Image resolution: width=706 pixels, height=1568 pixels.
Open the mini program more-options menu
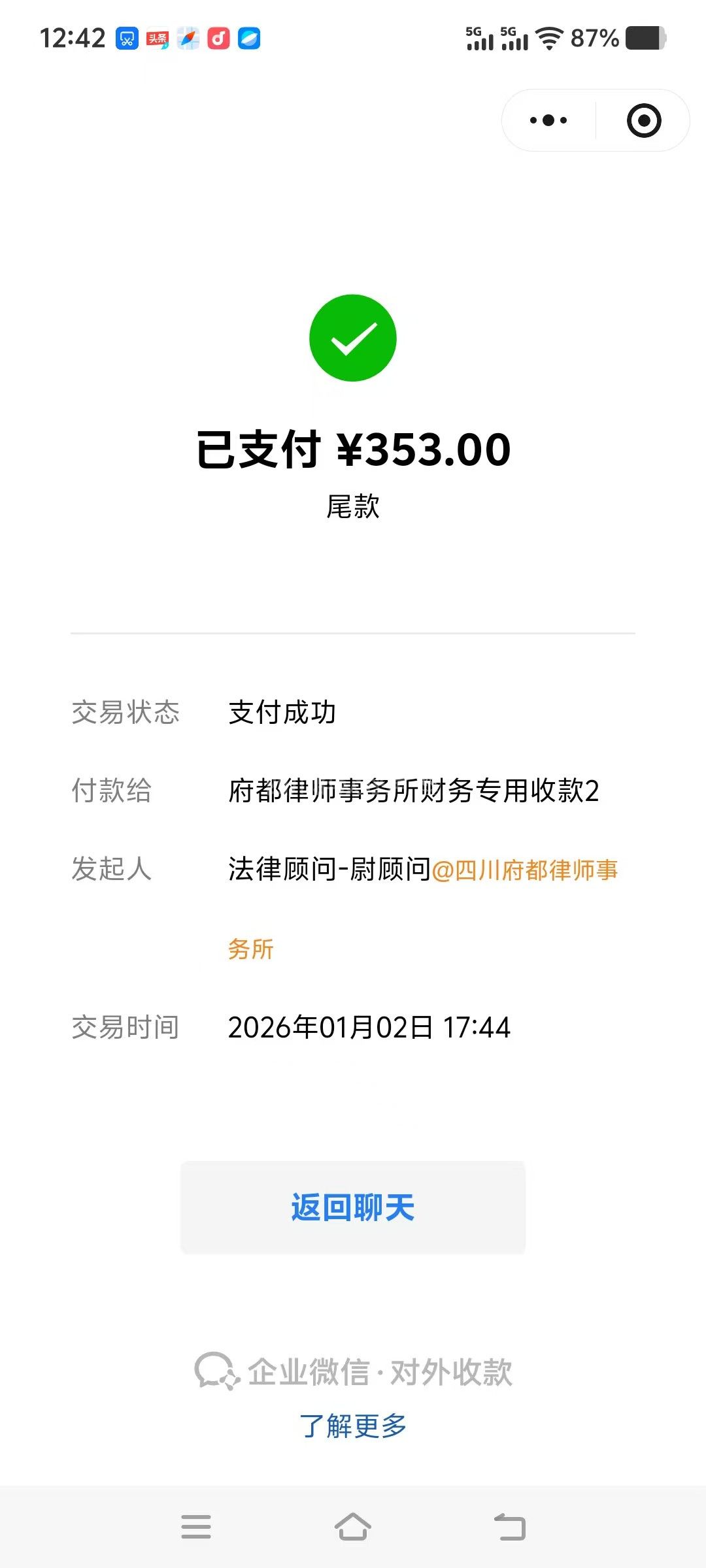pyautogui.click(x=548, y=120)
